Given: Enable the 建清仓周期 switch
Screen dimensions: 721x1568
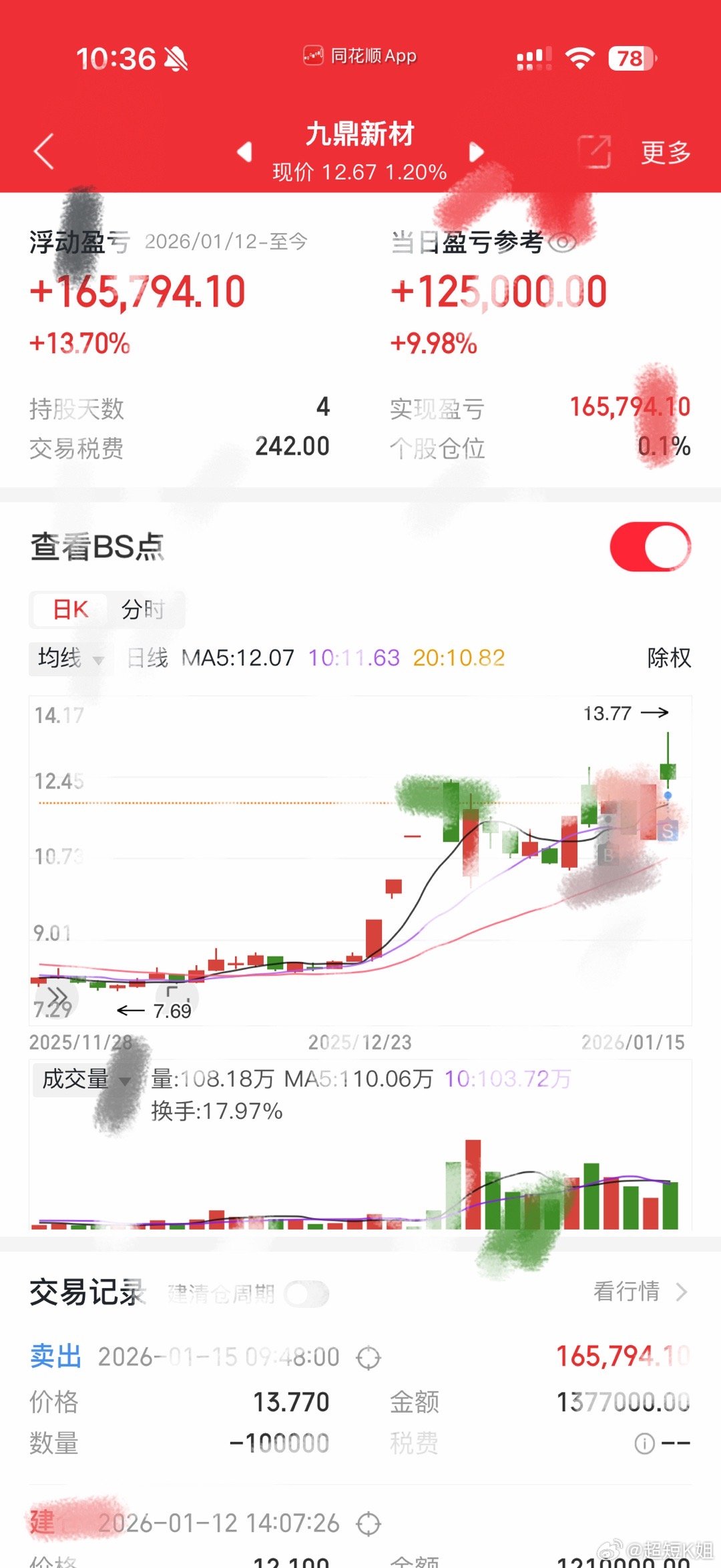Looking at the screenshot, I should point(306,1294).
